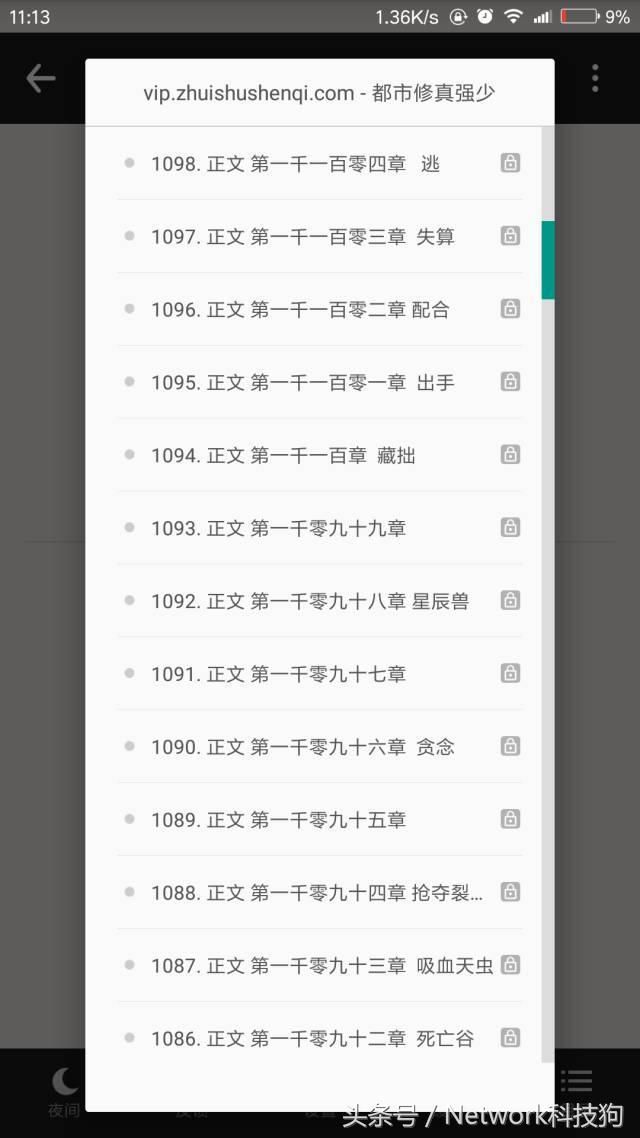Open chapter 1089 第一千零九十五章
640x1138 pixels.
(x=320, y=819)
